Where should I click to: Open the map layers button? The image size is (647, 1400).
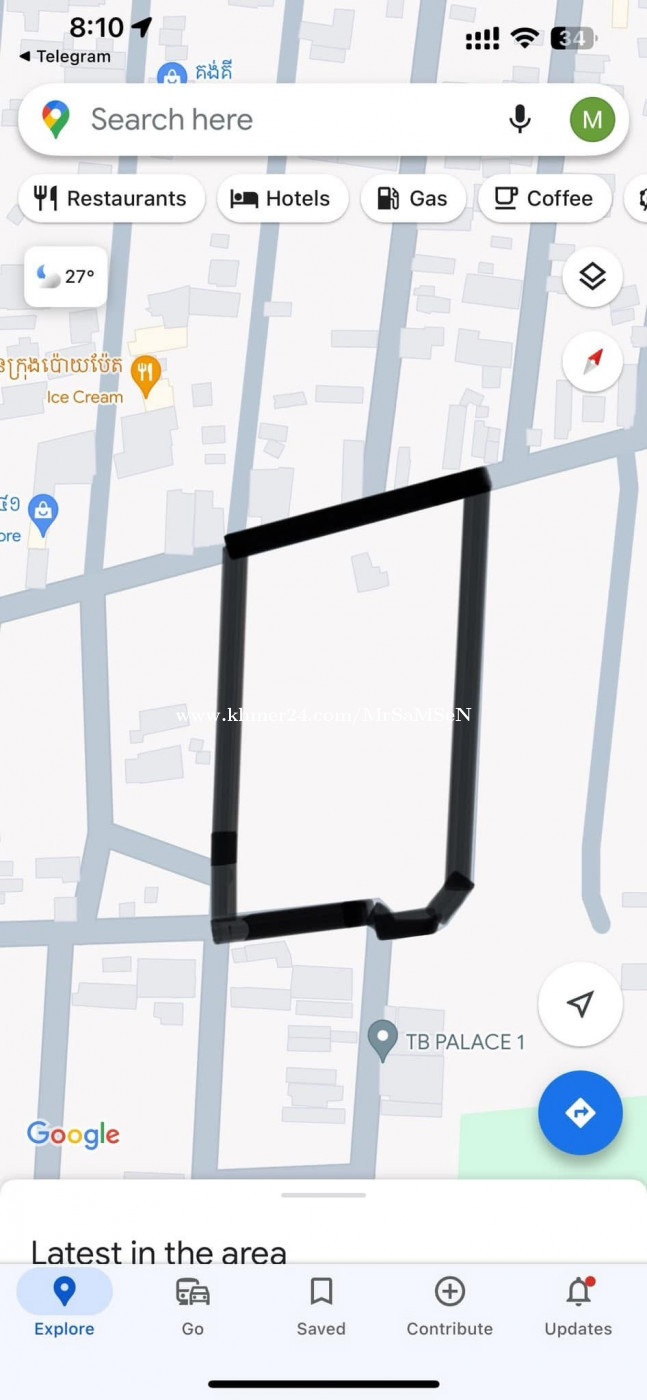pyautogui.click(x=592, y=277)
